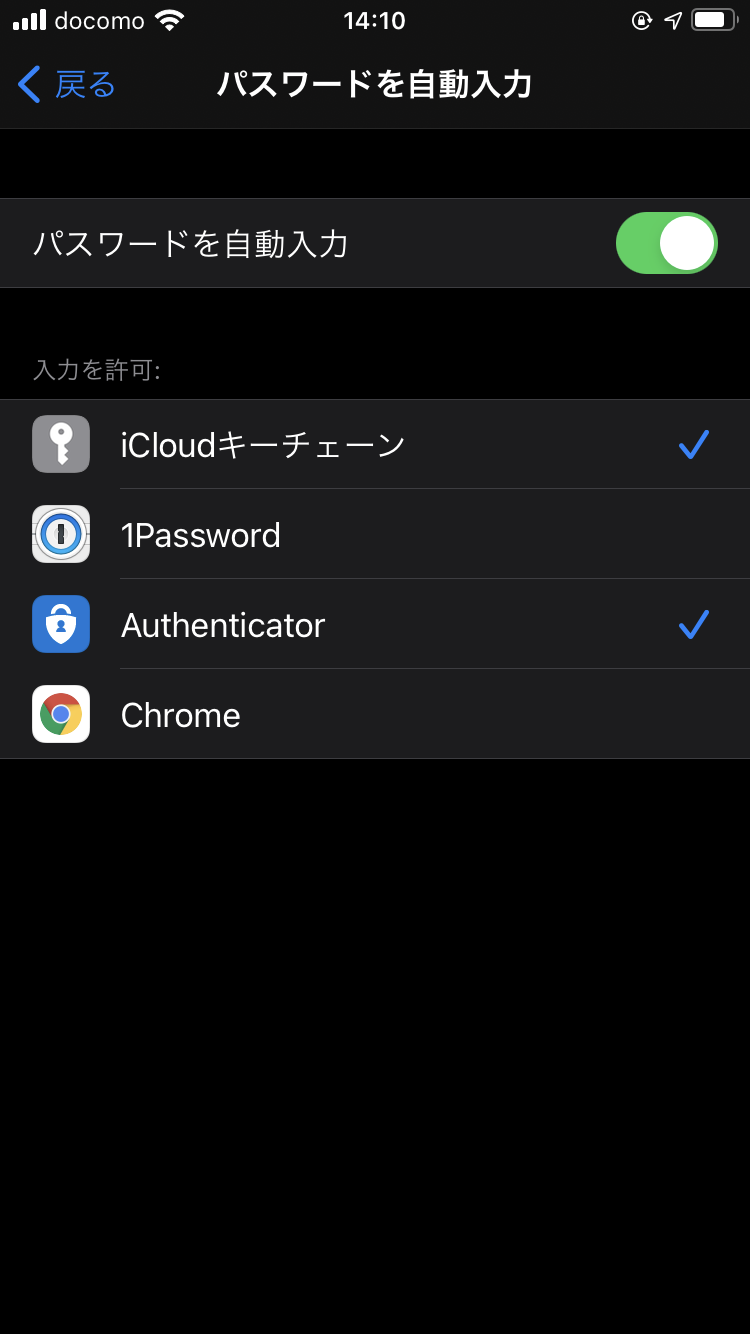Viewport: 750px width, 1334px height.
Task: Select the Chrome browser icon
Action: [60, 714]
